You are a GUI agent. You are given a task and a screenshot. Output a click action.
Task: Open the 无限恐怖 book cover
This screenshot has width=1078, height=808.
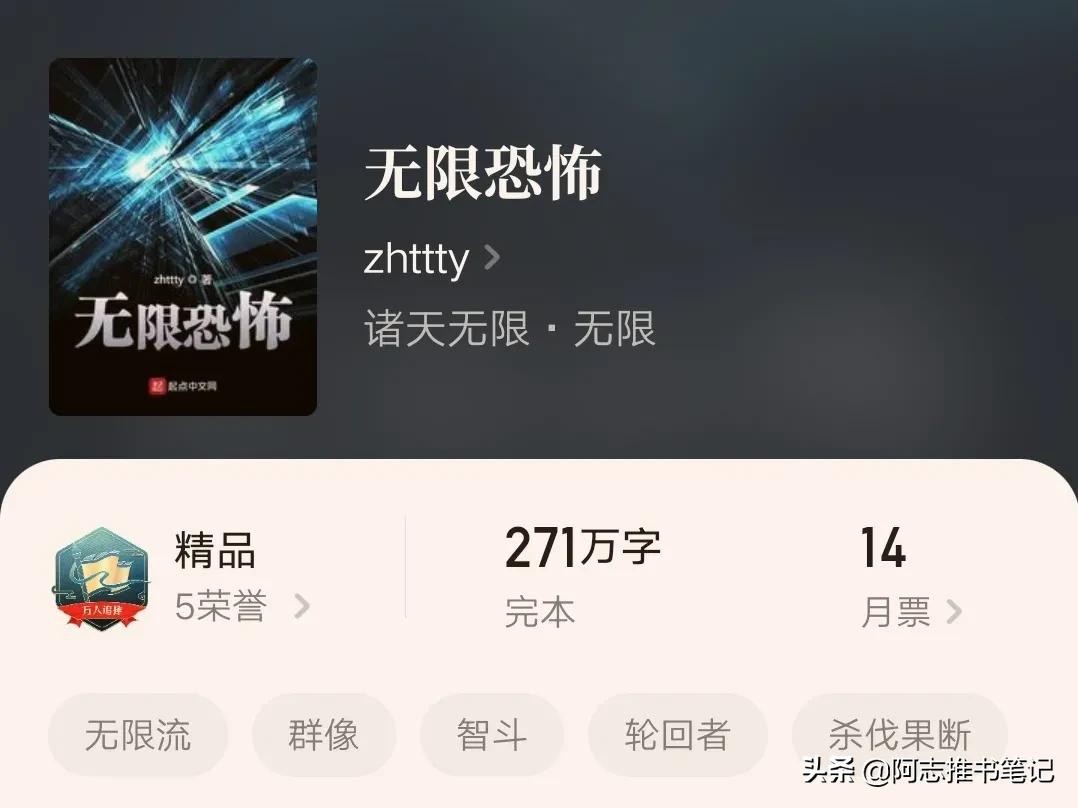[x=183, y=237]
